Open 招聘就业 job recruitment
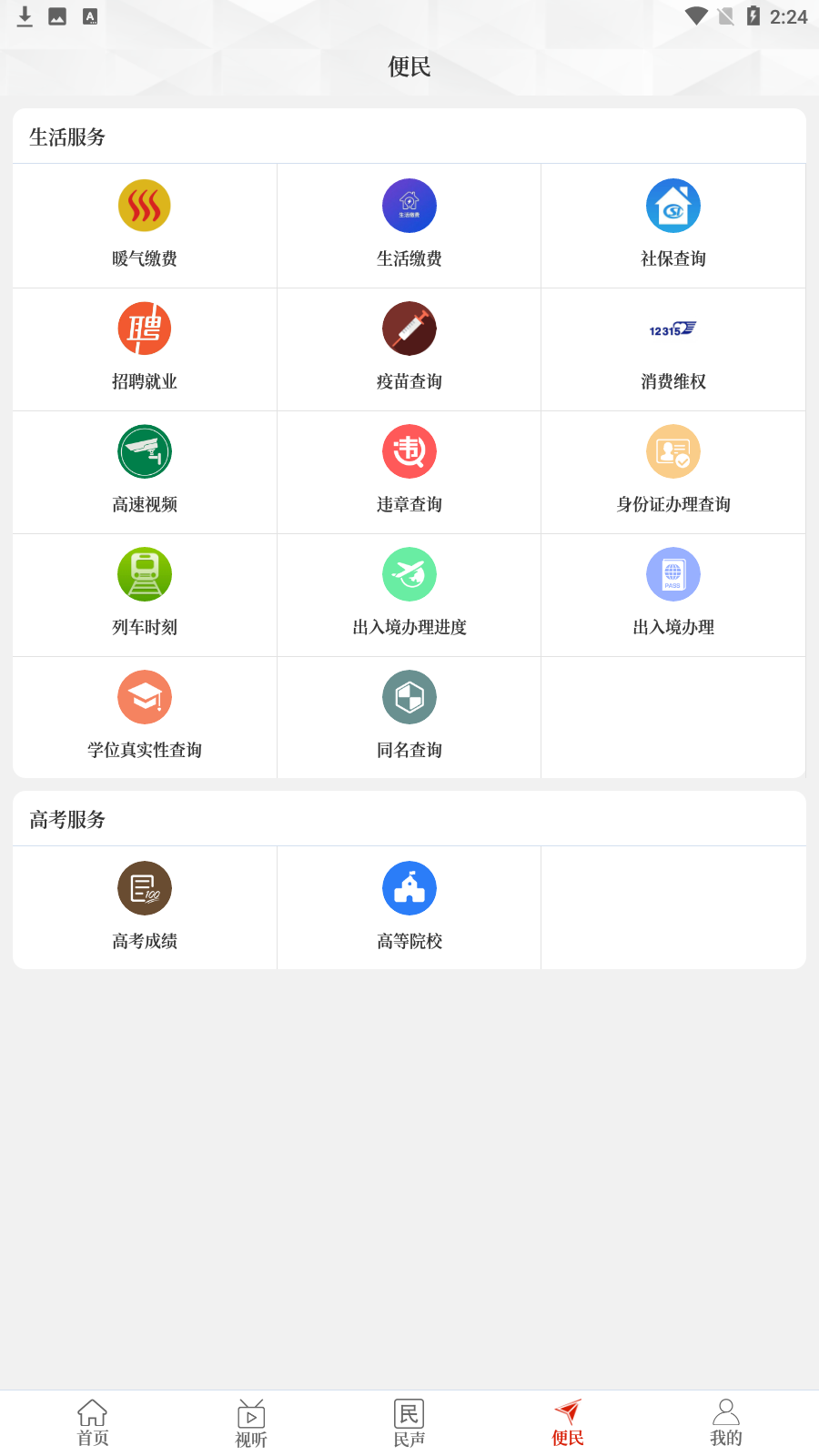The width and height of the screenshot is (819, 1456). point(145,348)
